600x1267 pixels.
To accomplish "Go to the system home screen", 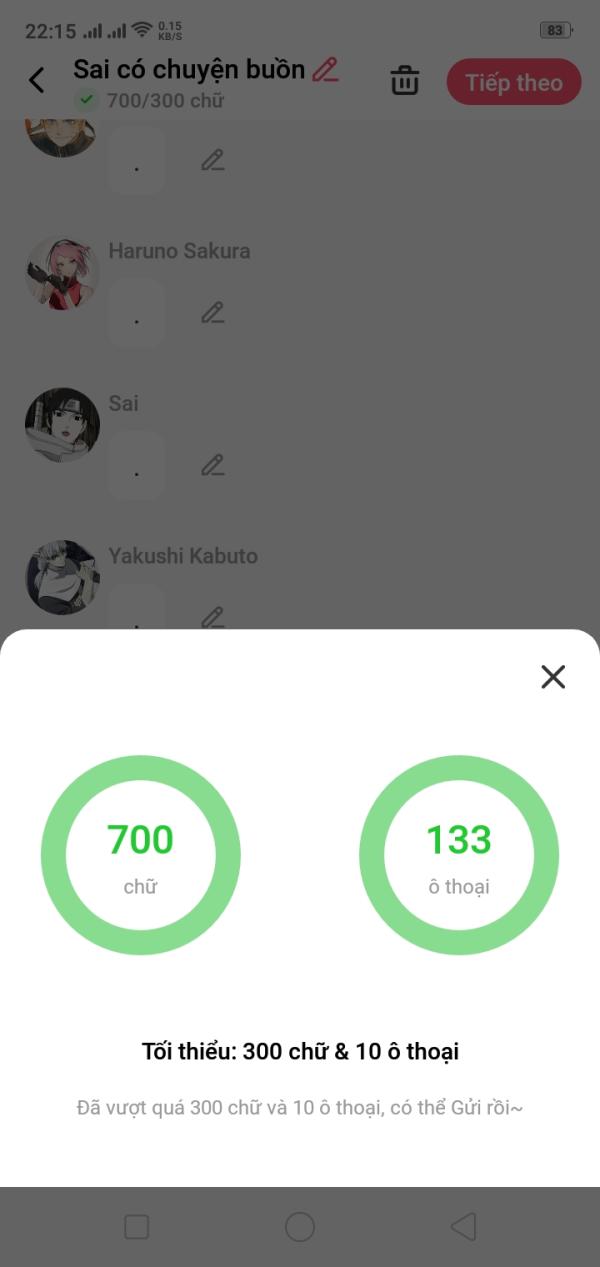I will (300, 1227).
